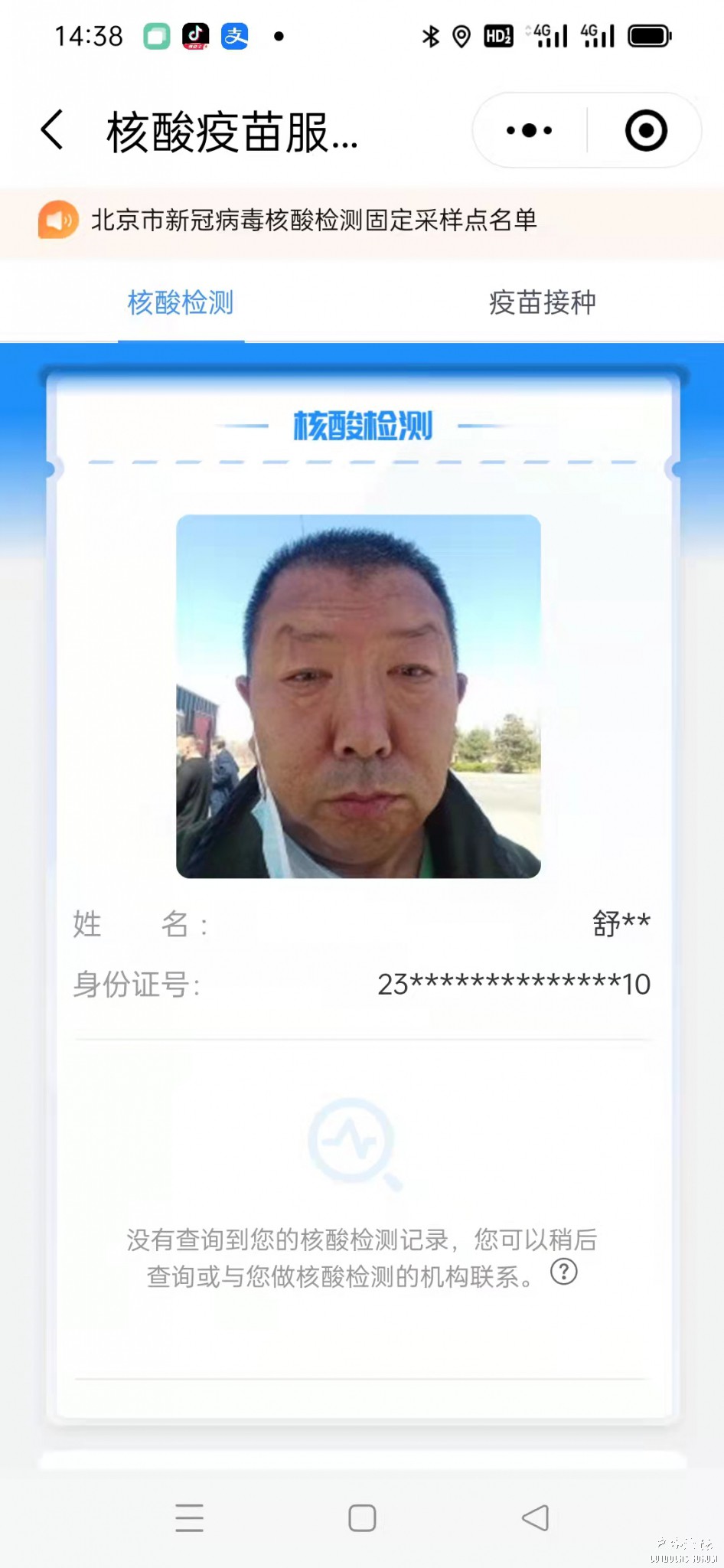Tap the question mark help icon
Screen dimensions: 724x1568
(x=564, y=1272)
